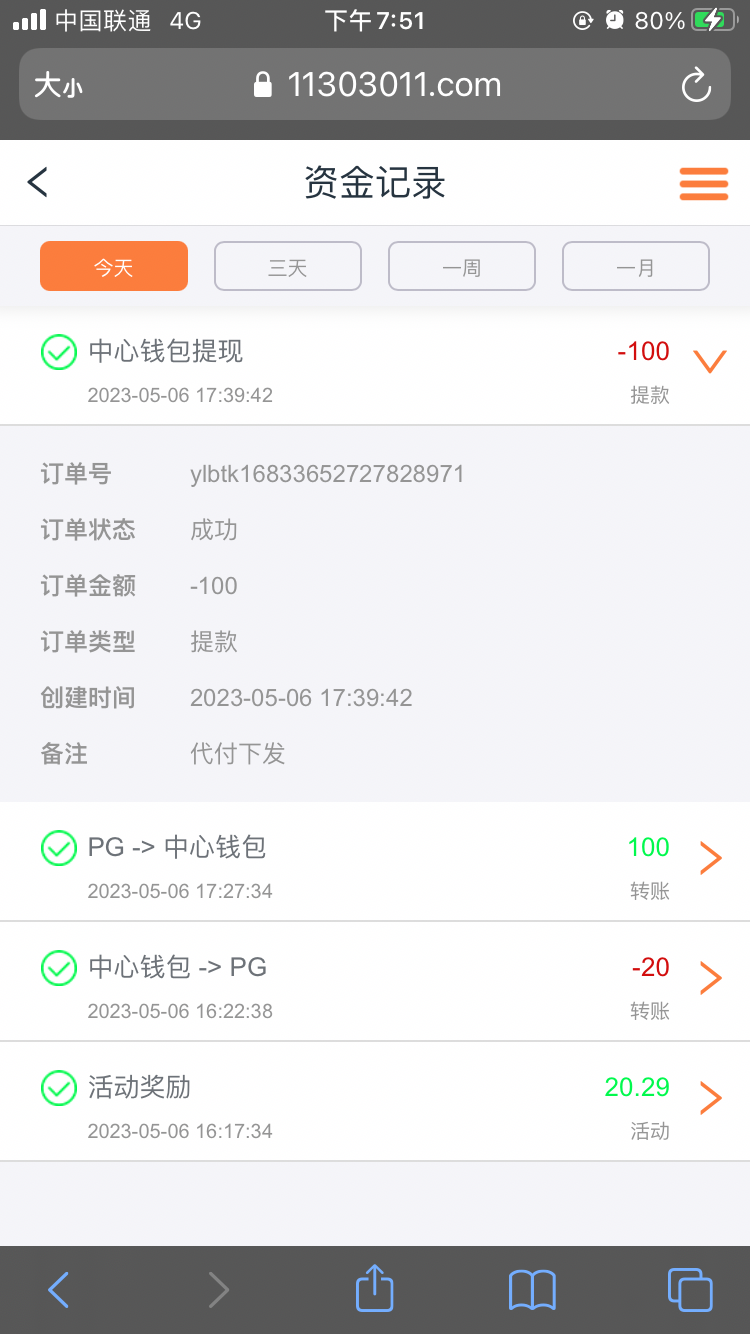The image size is (750, 1334).
Task: Tap the success checkmark on 活动奖励 entry
Action: click(x=59, y=1088)
